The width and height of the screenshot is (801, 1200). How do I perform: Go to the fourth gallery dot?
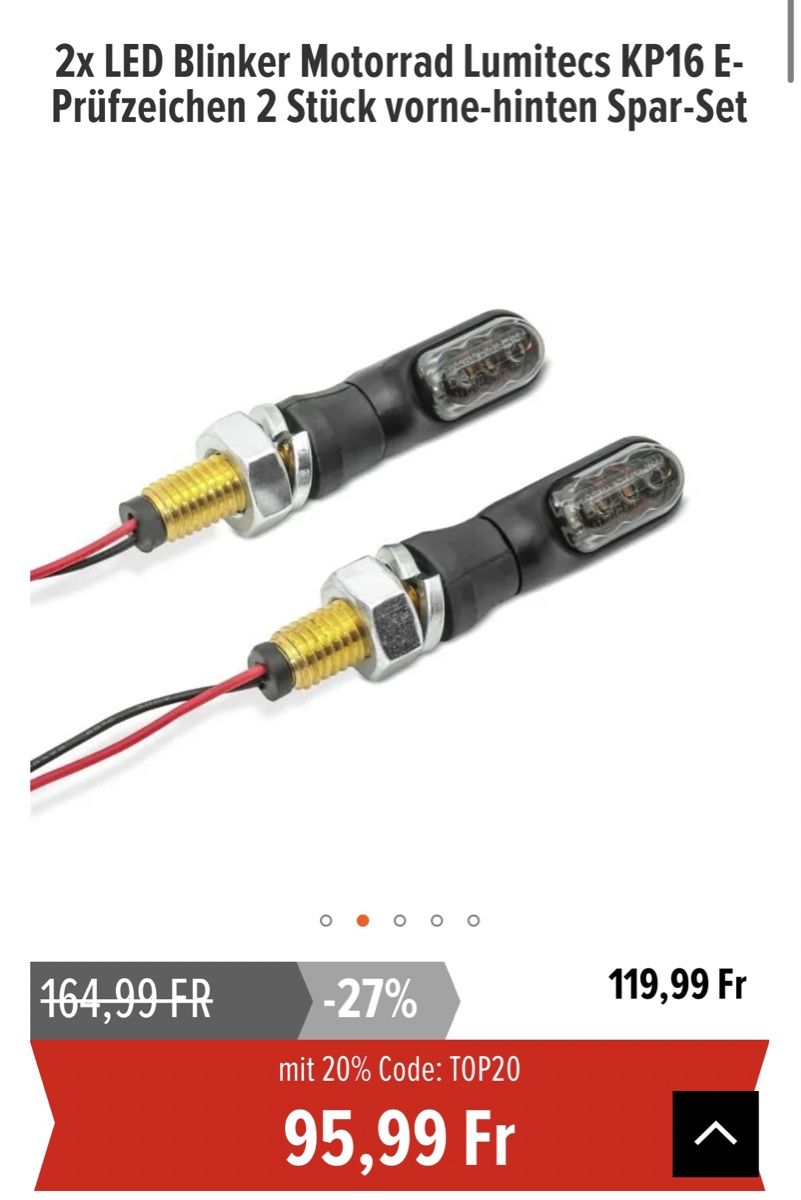pyautogui.click(x=437, y=920)
